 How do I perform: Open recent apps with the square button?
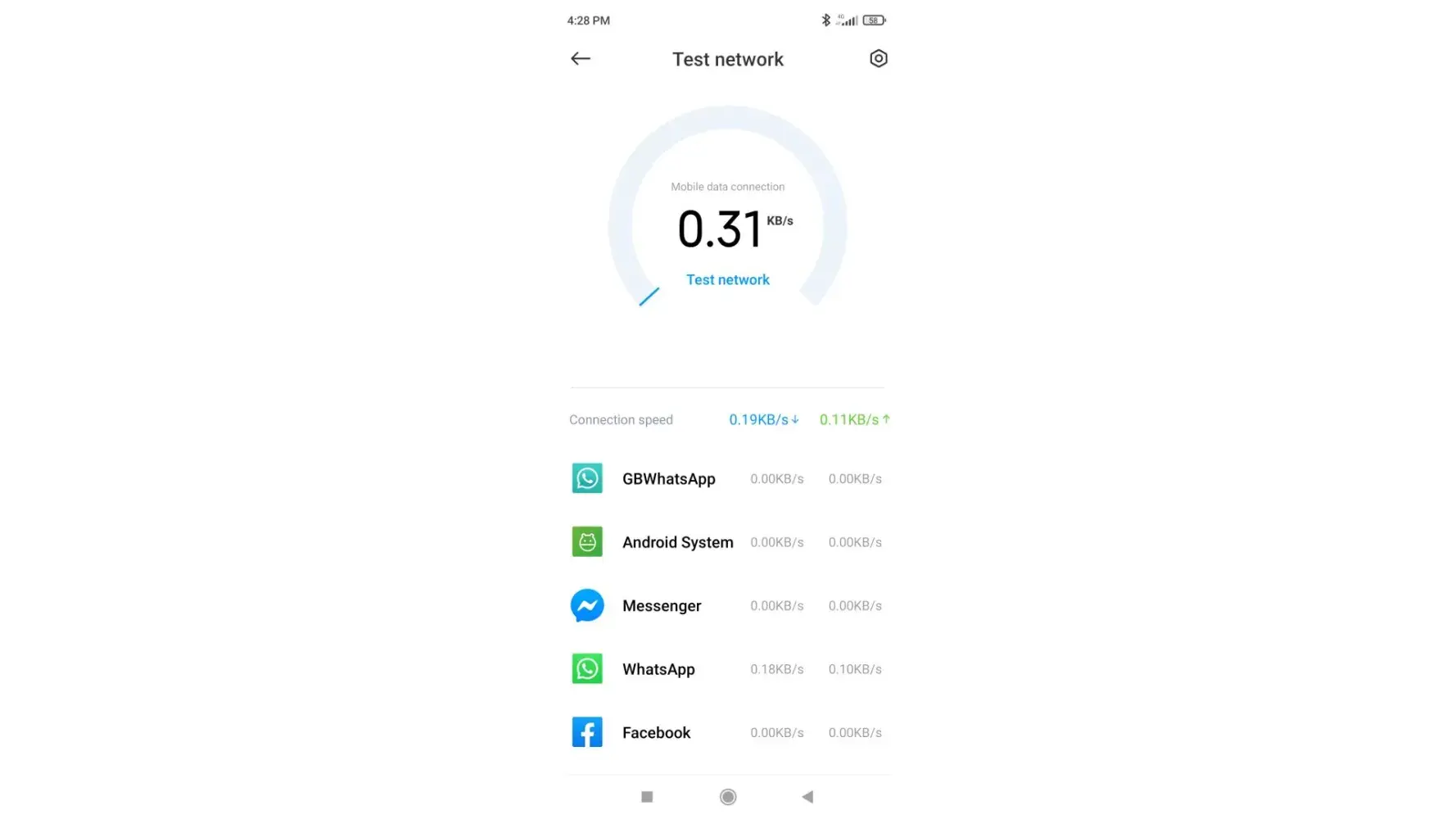[647, 797]
